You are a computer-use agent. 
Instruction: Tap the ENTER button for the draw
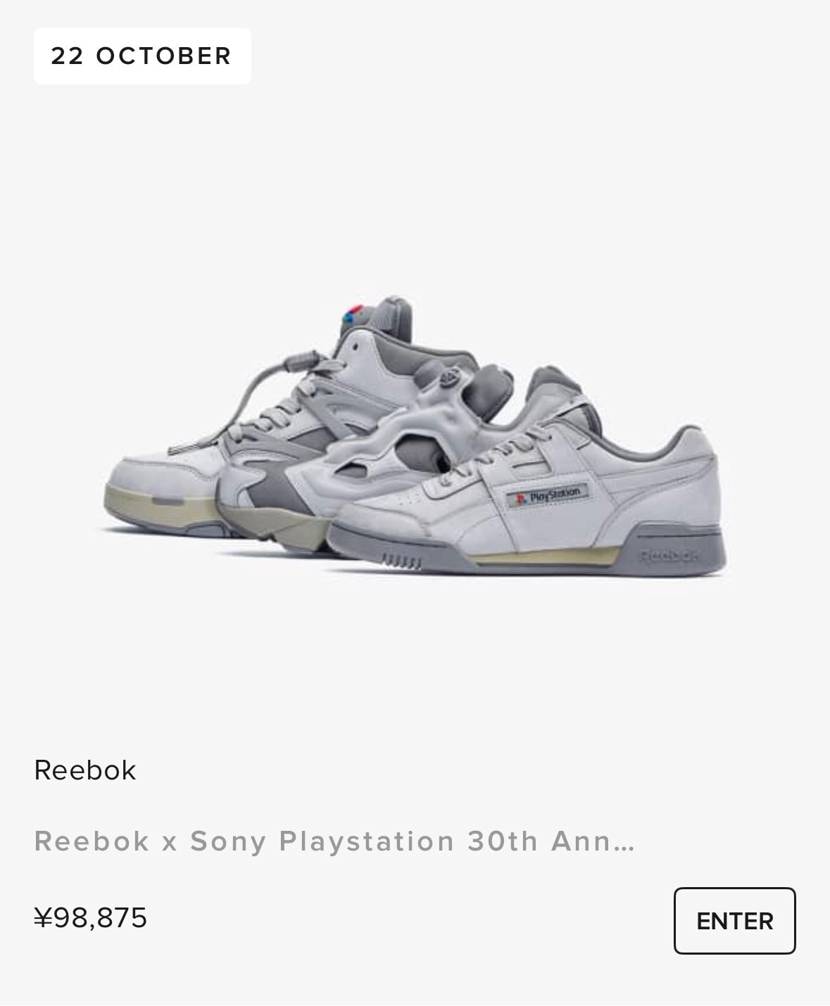click(x=734, y=920)
